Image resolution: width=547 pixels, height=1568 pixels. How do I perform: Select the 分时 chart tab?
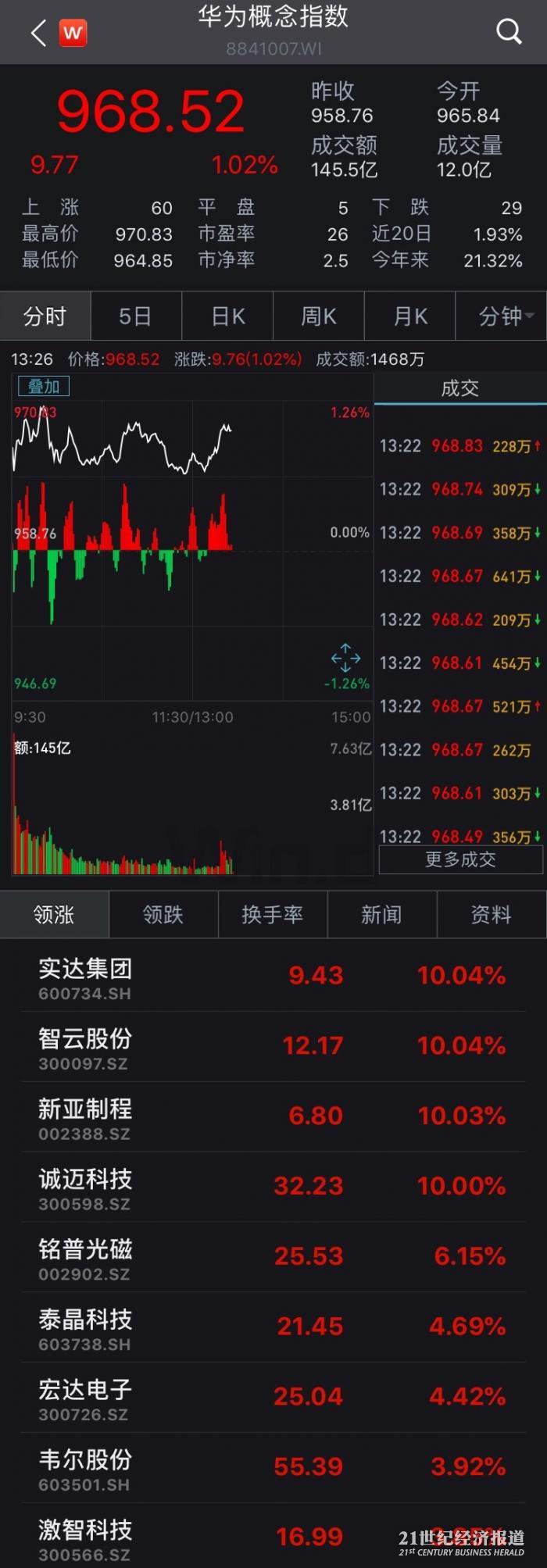(x=45, y=316)
